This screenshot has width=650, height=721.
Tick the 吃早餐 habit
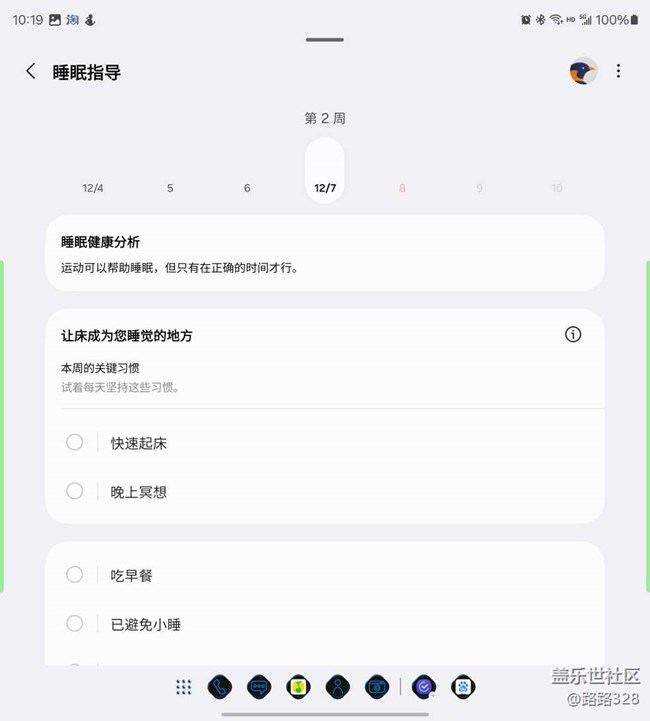tap(75, 574)
